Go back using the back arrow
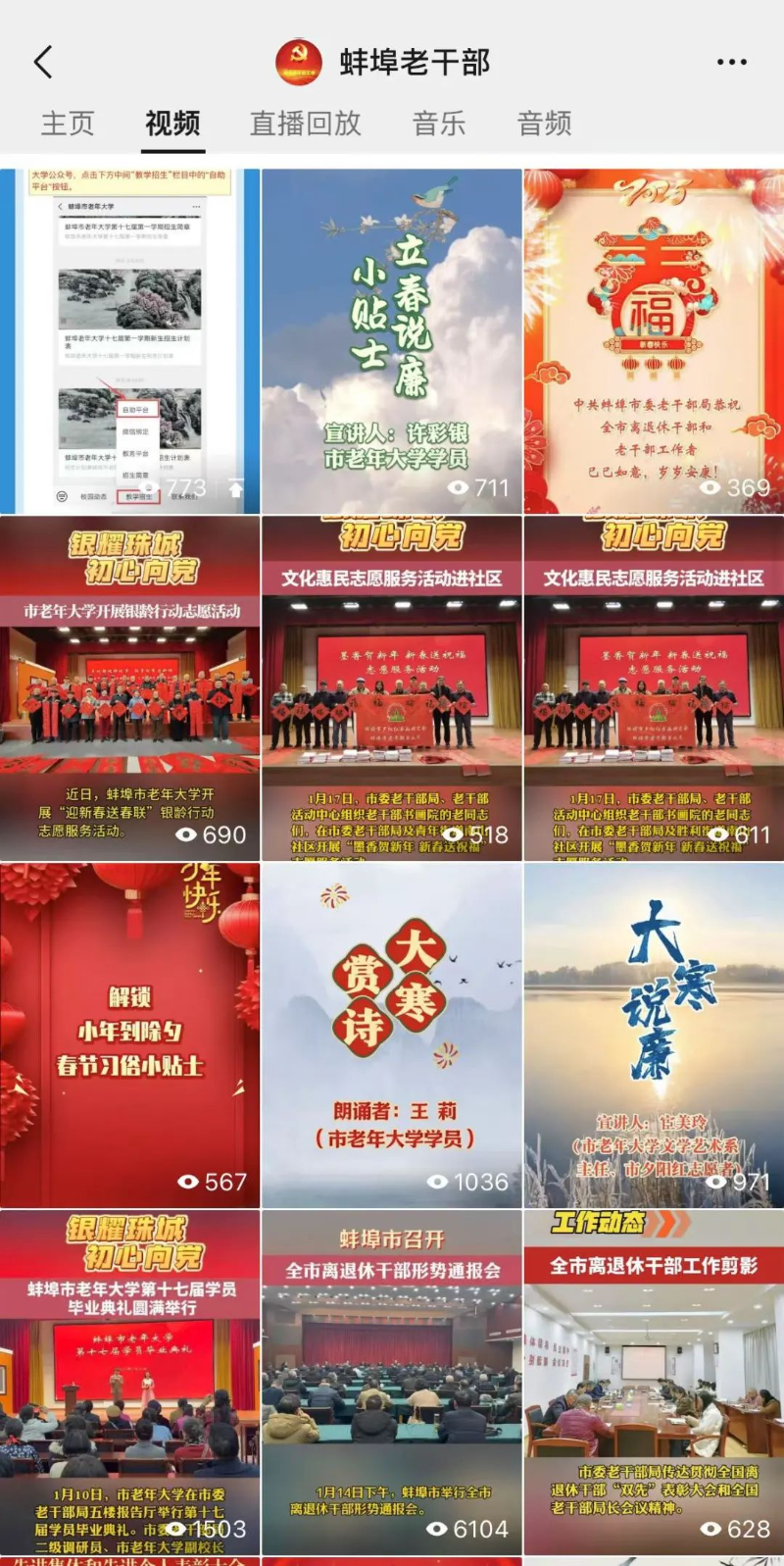This screenshot has width=784, height=1566. (x=43, y=62)
